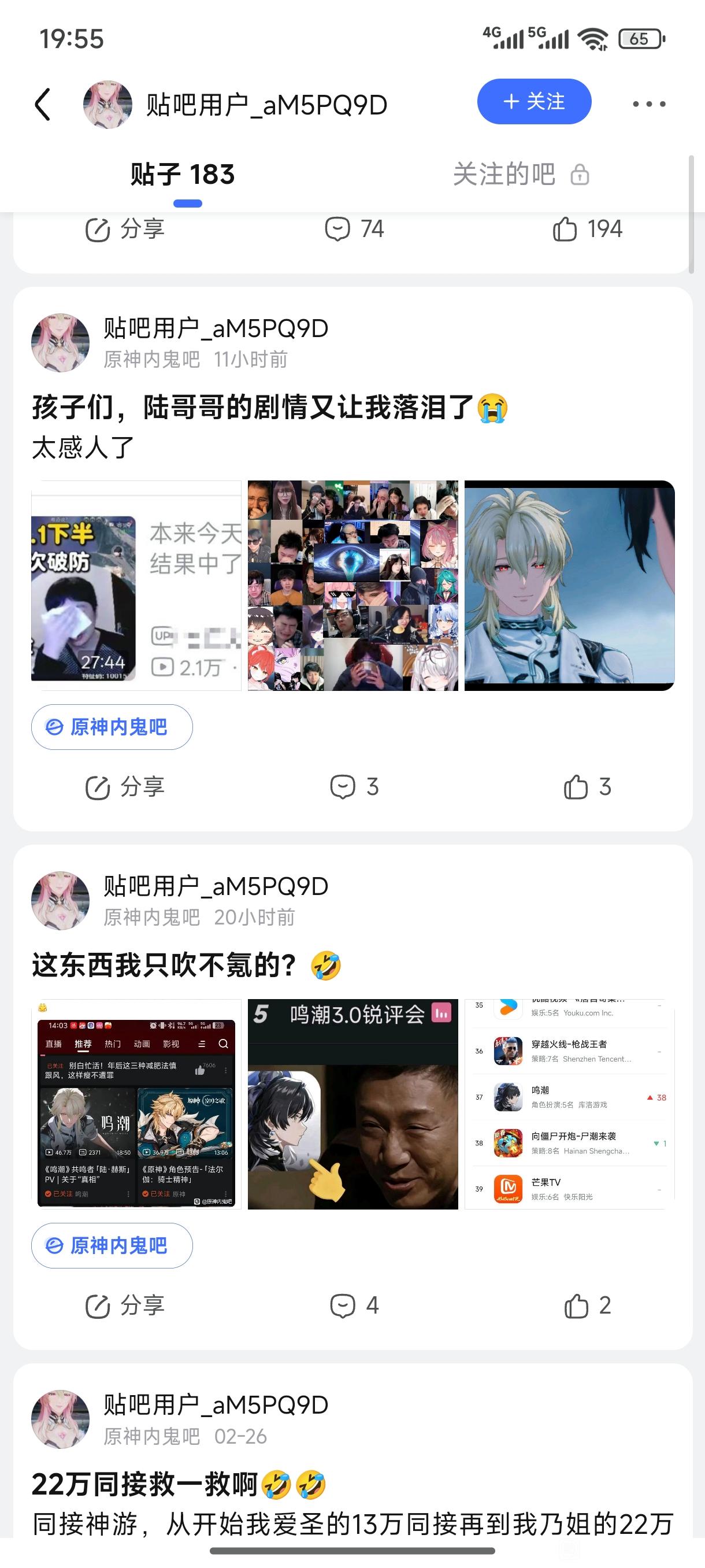Open the three-dot overflow menu
This screenshot has height=1568, width=705.
(648, 104)
